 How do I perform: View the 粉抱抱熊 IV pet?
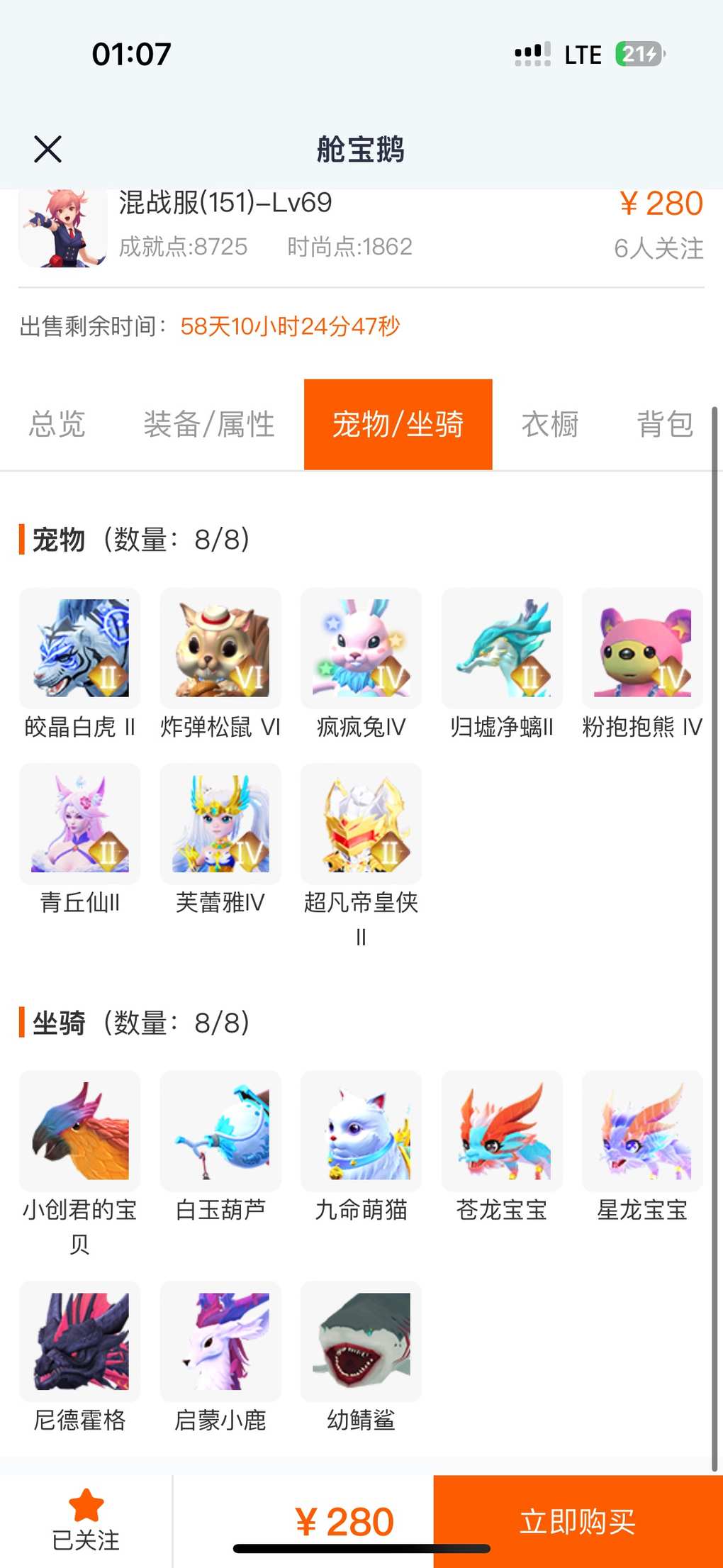[x=642, y=649]
